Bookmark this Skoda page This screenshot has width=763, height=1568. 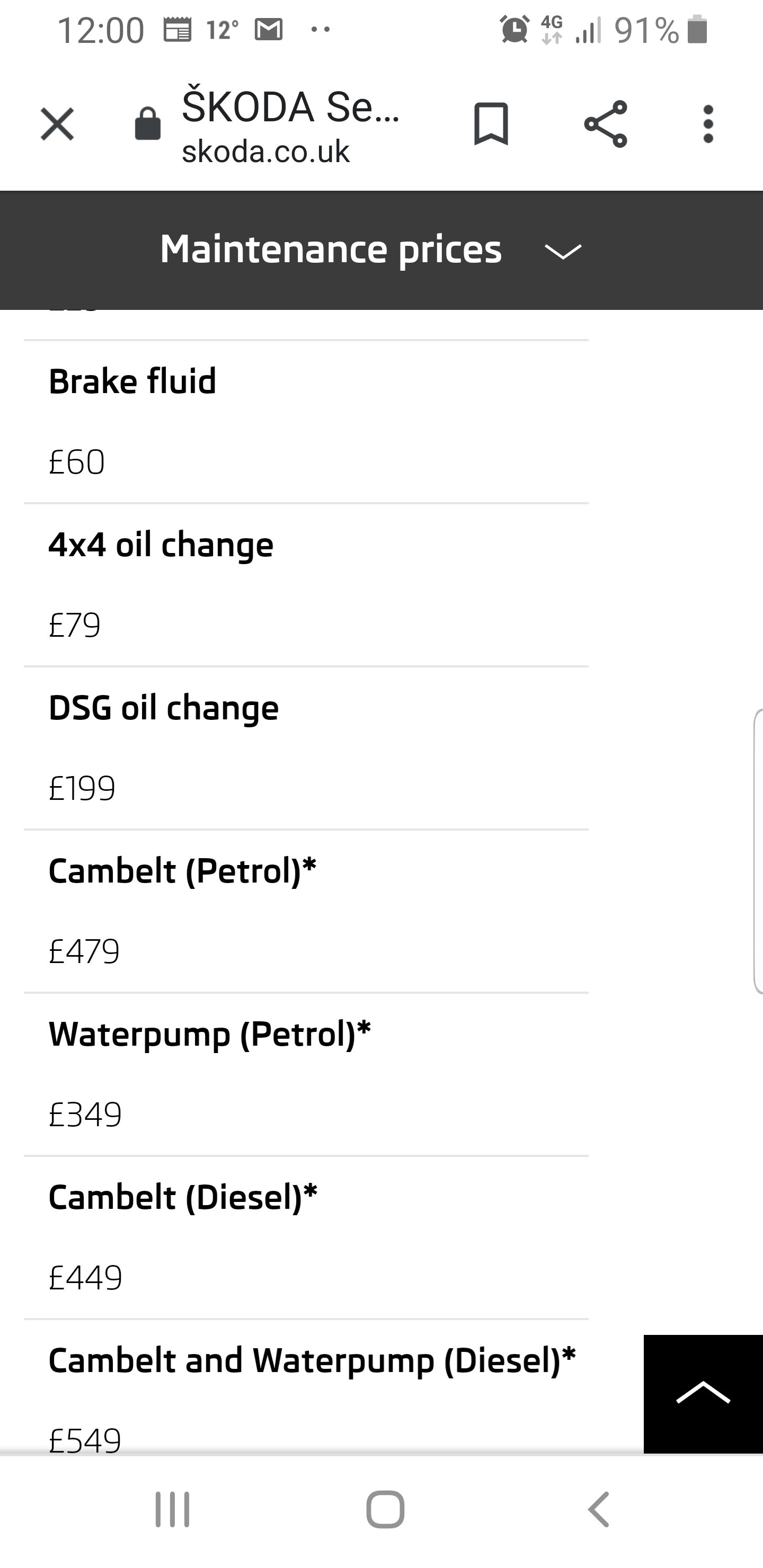[491, 124]
